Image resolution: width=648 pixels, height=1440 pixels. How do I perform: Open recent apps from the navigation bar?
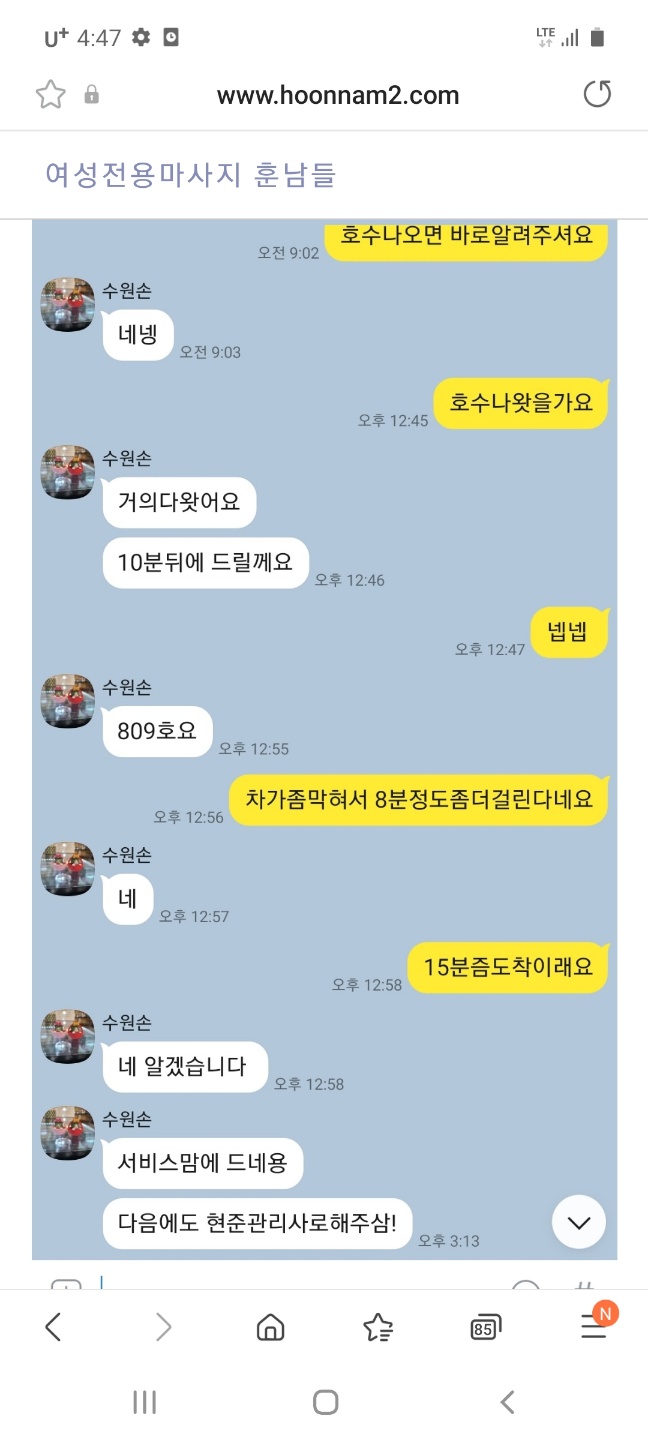145,1402
